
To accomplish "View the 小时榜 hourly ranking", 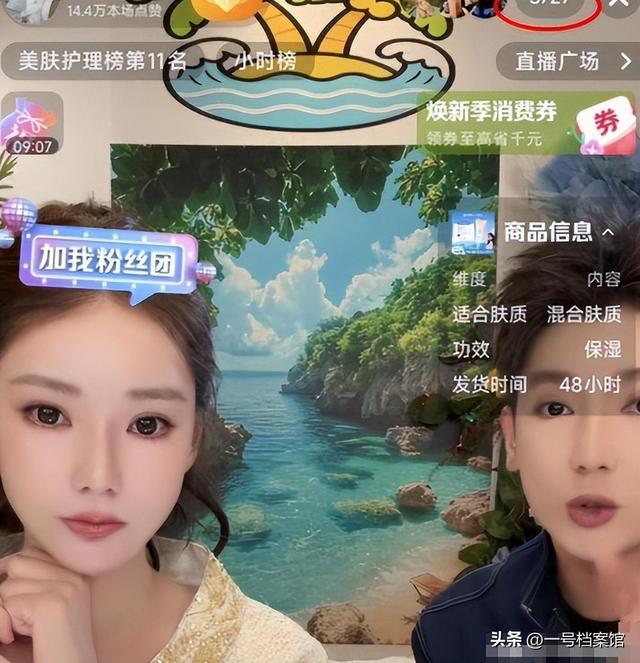I will click(x=265, y=61).
